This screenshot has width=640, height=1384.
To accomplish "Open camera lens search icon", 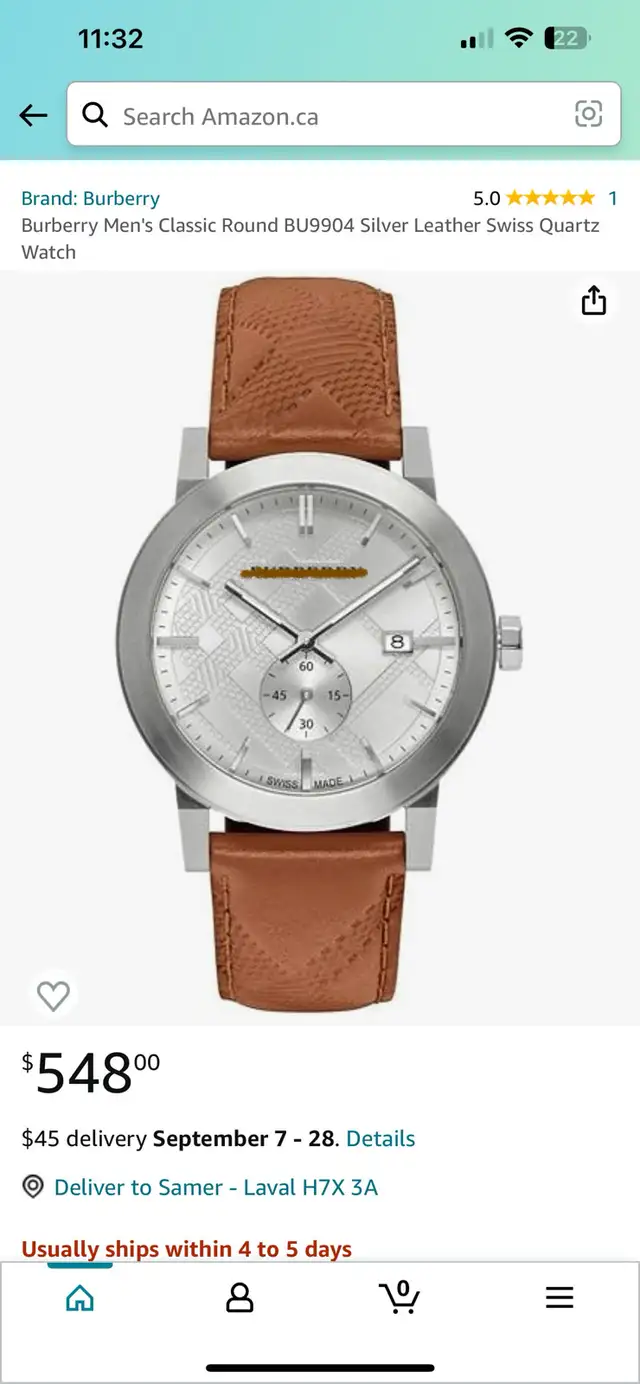I will pos(588,115).
